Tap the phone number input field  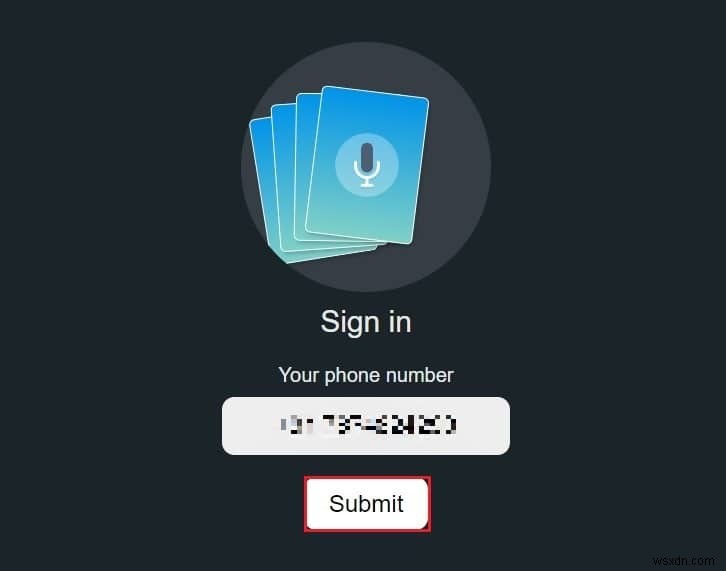(366, 426)
